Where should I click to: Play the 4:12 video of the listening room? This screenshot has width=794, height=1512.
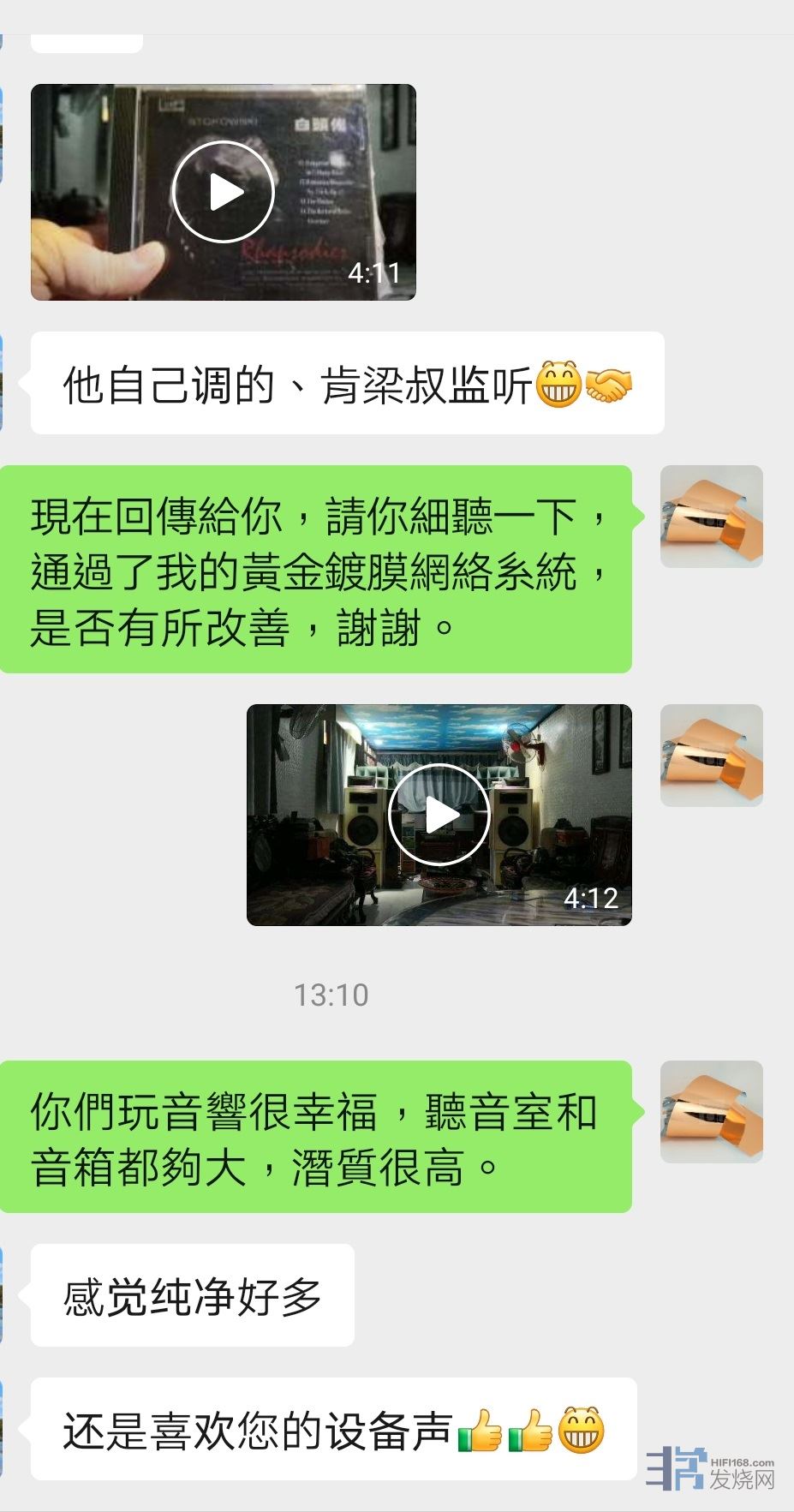(x=439, y=815)
